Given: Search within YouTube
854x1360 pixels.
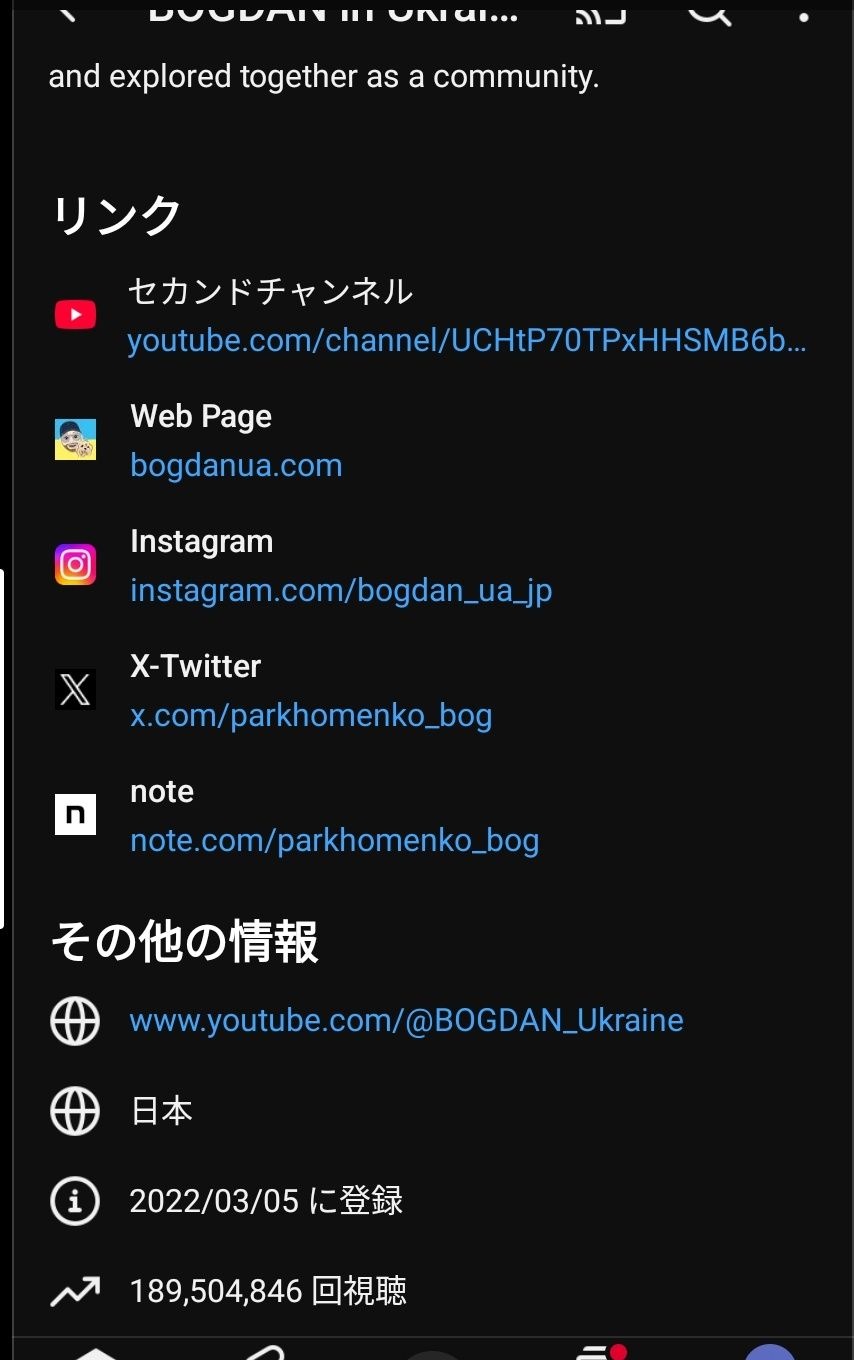Looking at the screenshot, I should click(709, 10).
